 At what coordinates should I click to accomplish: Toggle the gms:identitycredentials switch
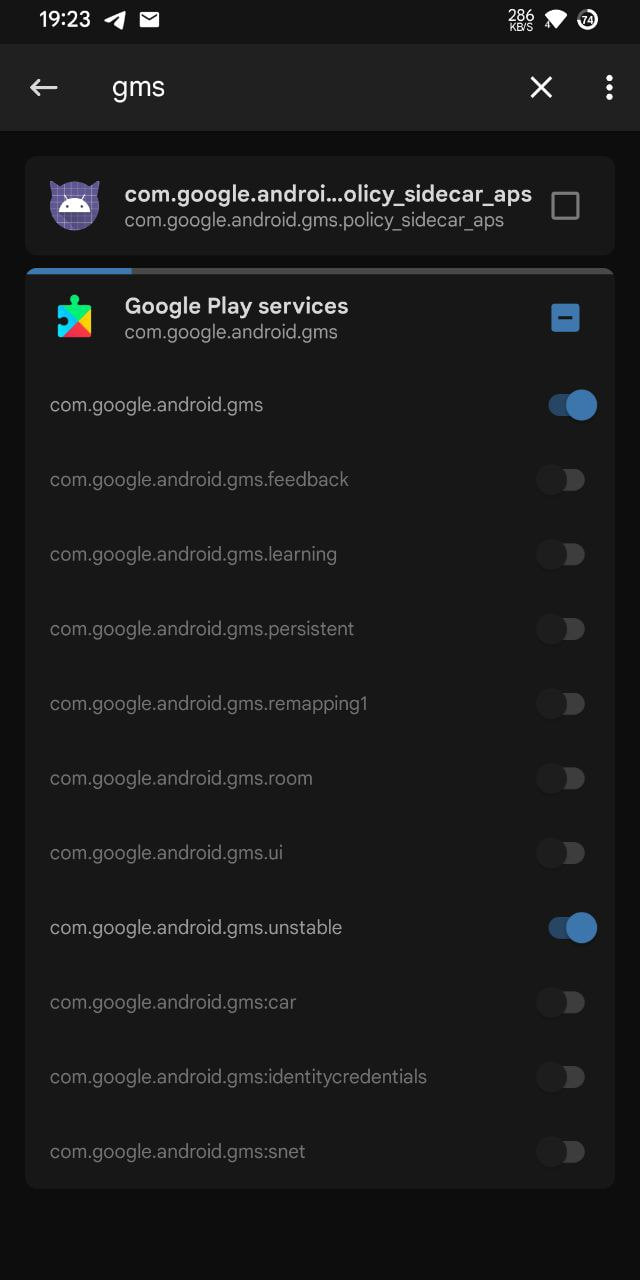pyautogui.click(x=561, y=1077)
